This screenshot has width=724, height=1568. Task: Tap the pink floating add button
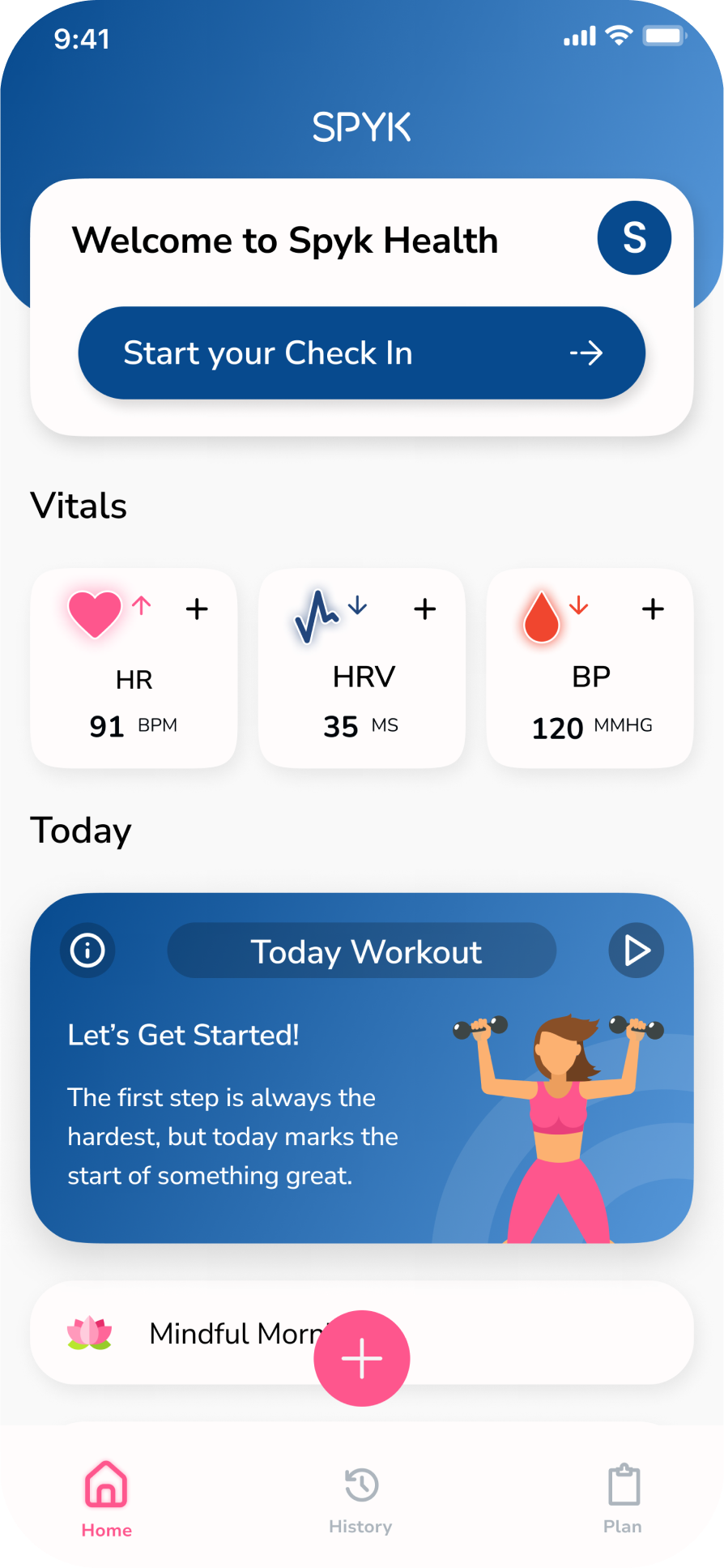click(x=361, y=1358)
